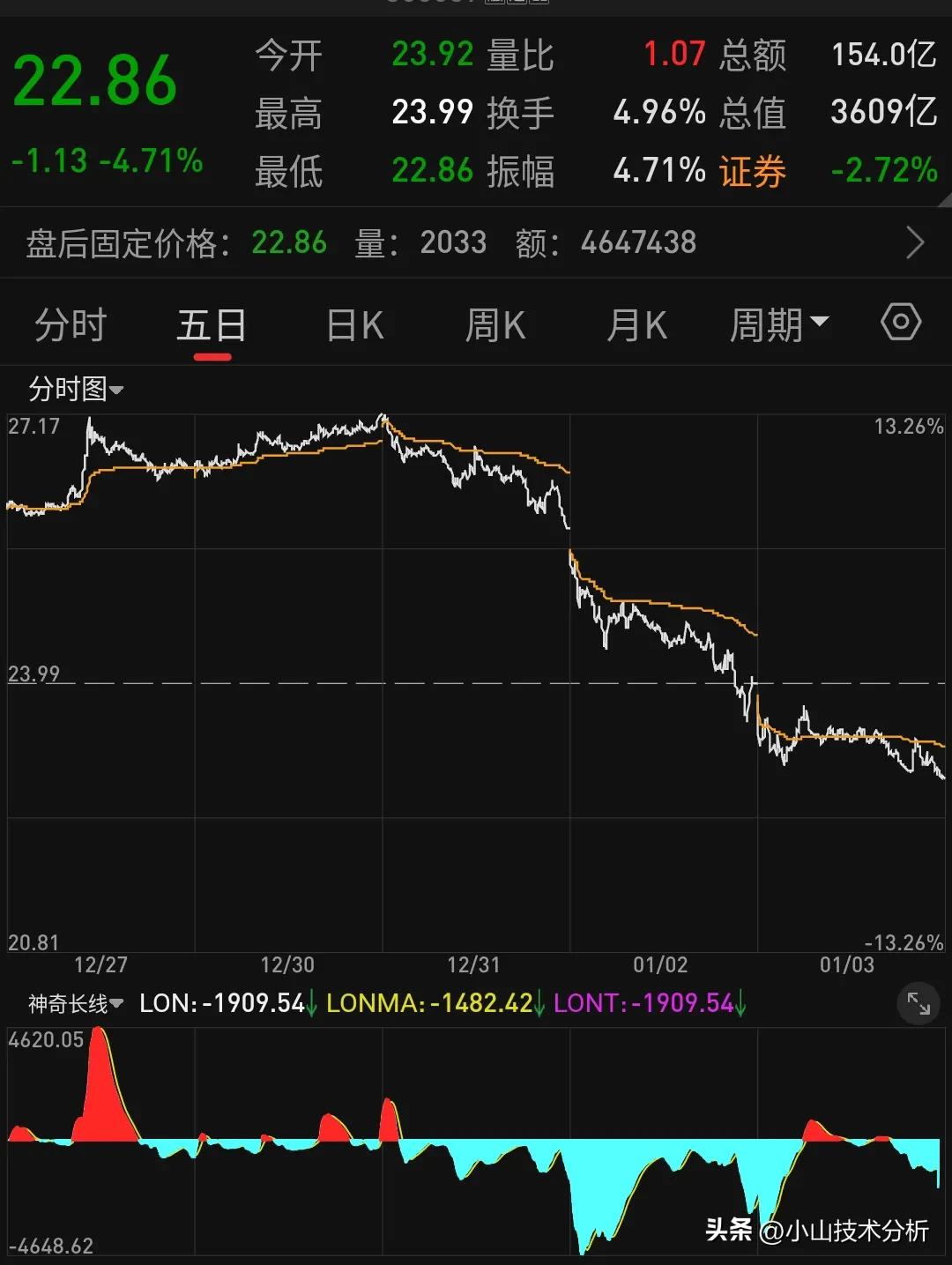The width and height of the screenshot is (952, 1265).
Task: Show the 月K chart
Action: [x=636, y=325]
